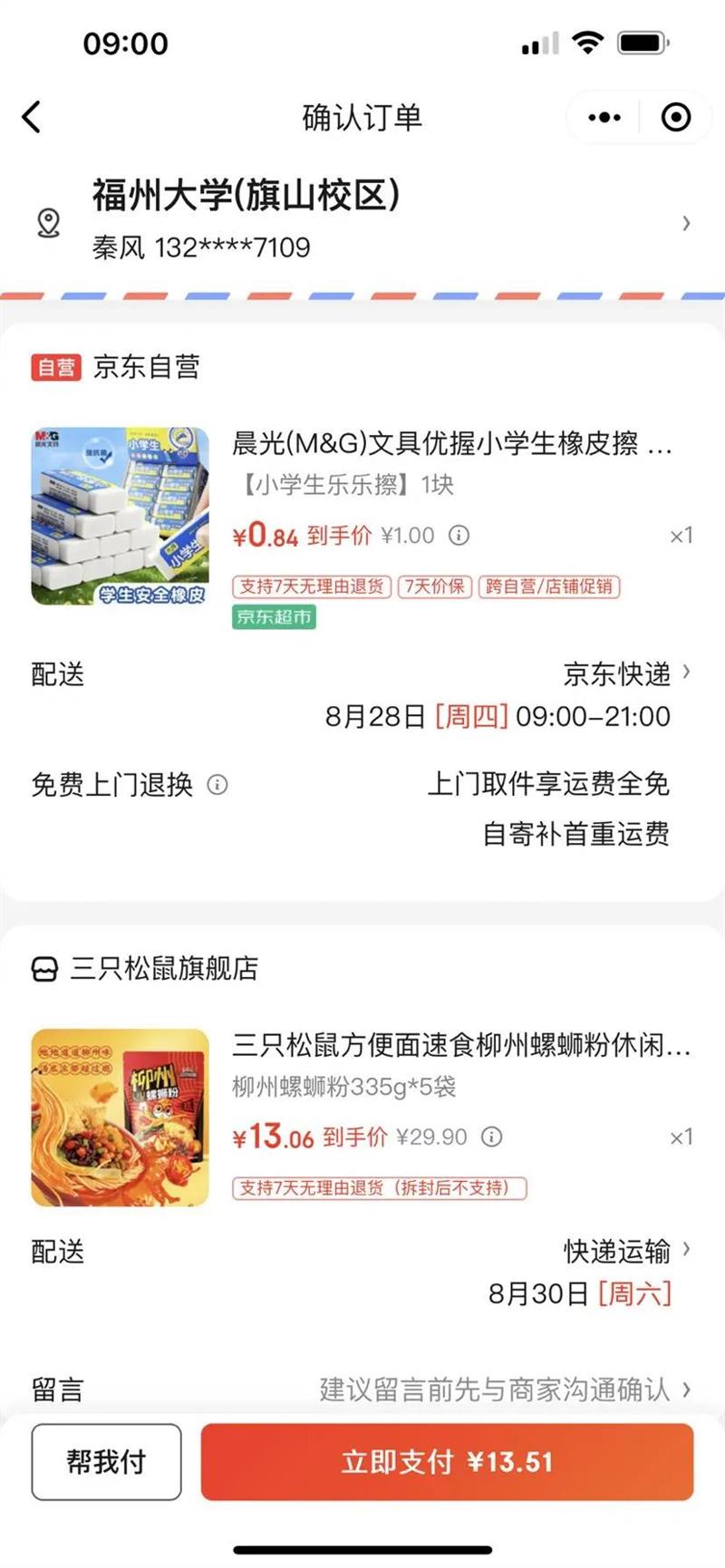The image size is (725, 1568).
Task: Tap 帮我付 to request someone pay
Action: coord(106,1461)
